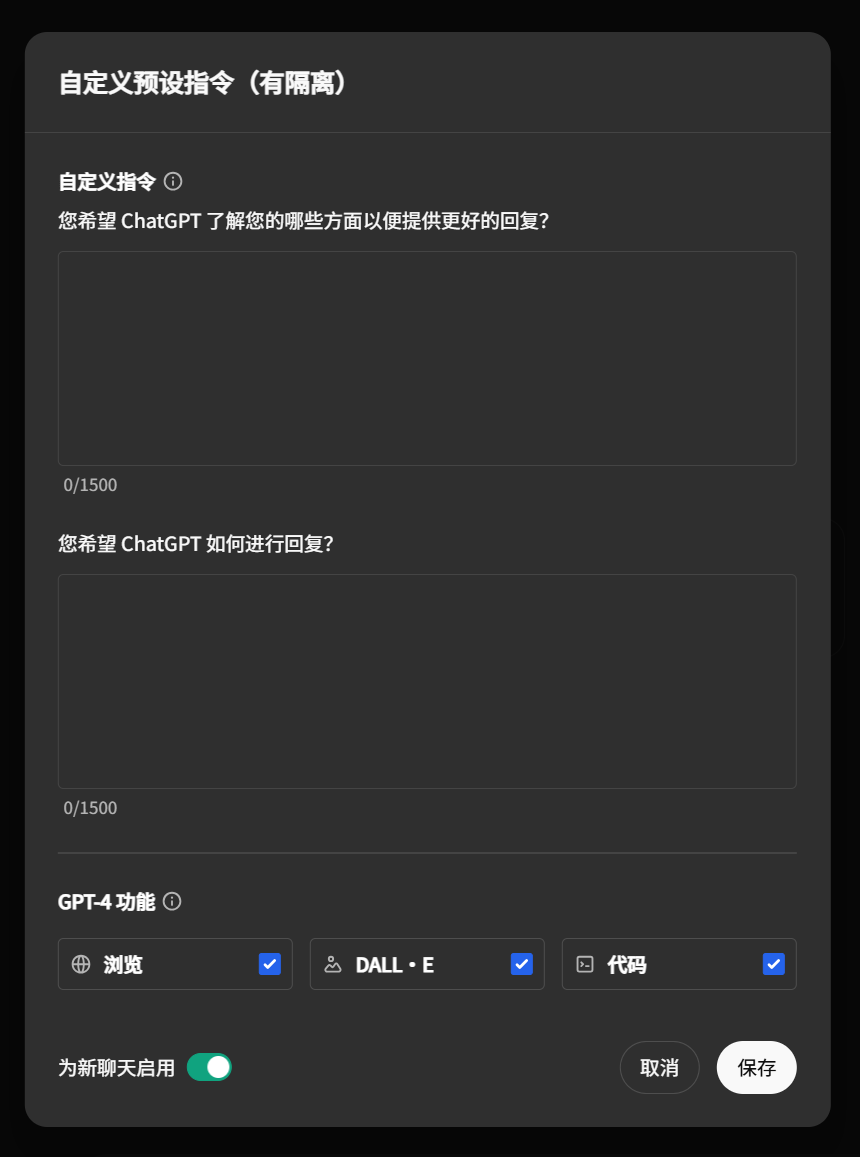Screen dimensions: 860x1157
Task: Focus the '如何进行回复' text box
Action: pyautogui.click(x=427, y=681)
